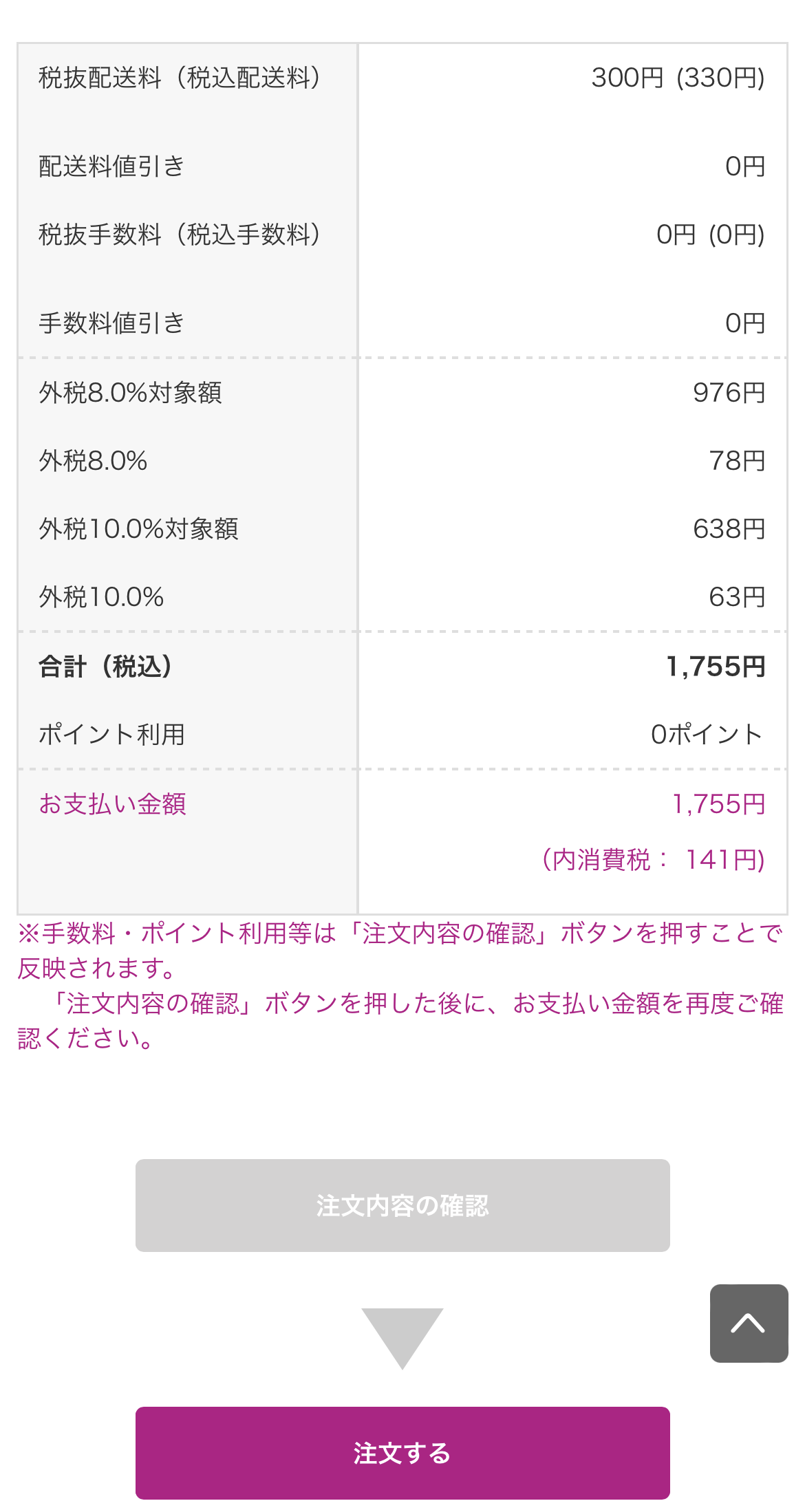Place the order with 注文する
Image resolution: width=805 pixels, height=1512 pixels.
coord(402,1453)
